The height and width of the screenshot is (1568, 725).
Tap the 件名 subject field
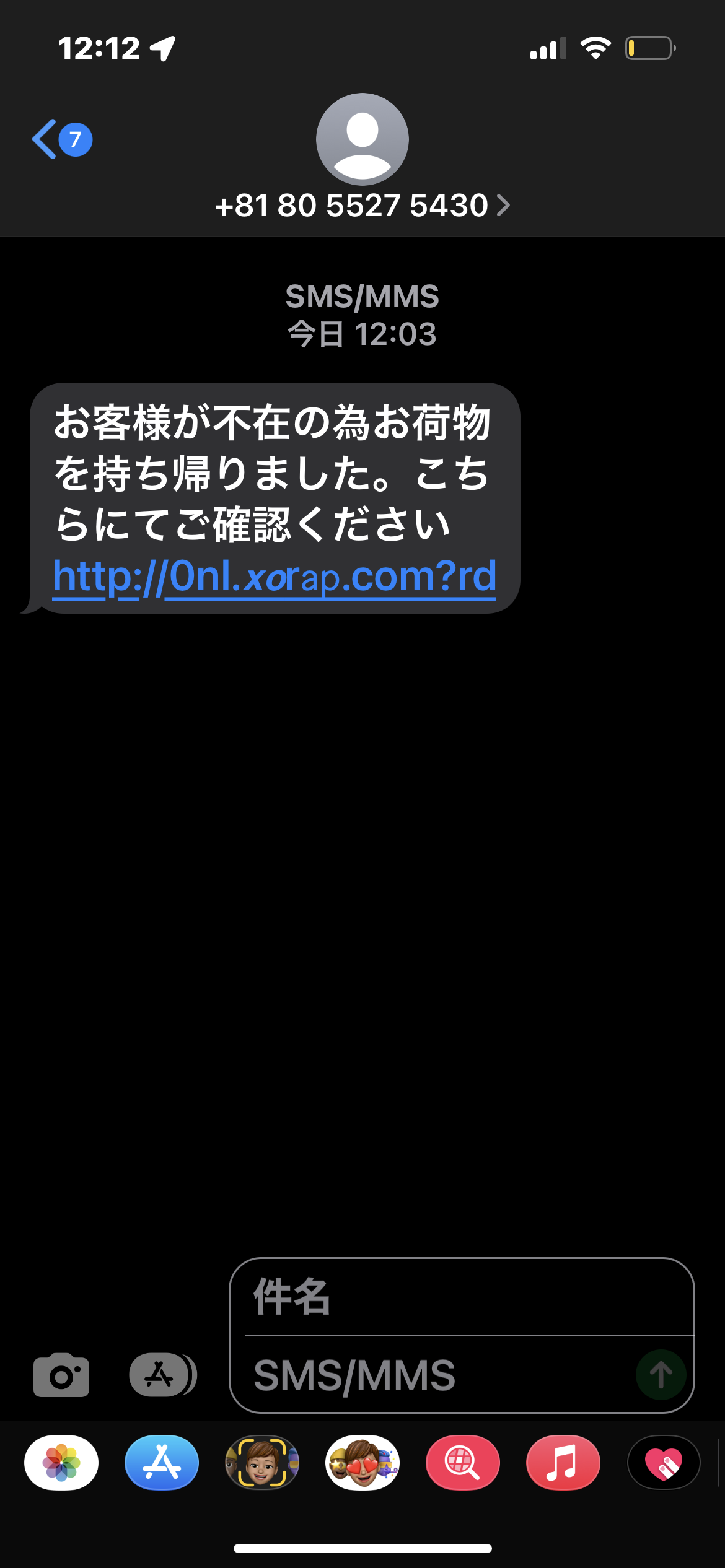coord(461,1297)
